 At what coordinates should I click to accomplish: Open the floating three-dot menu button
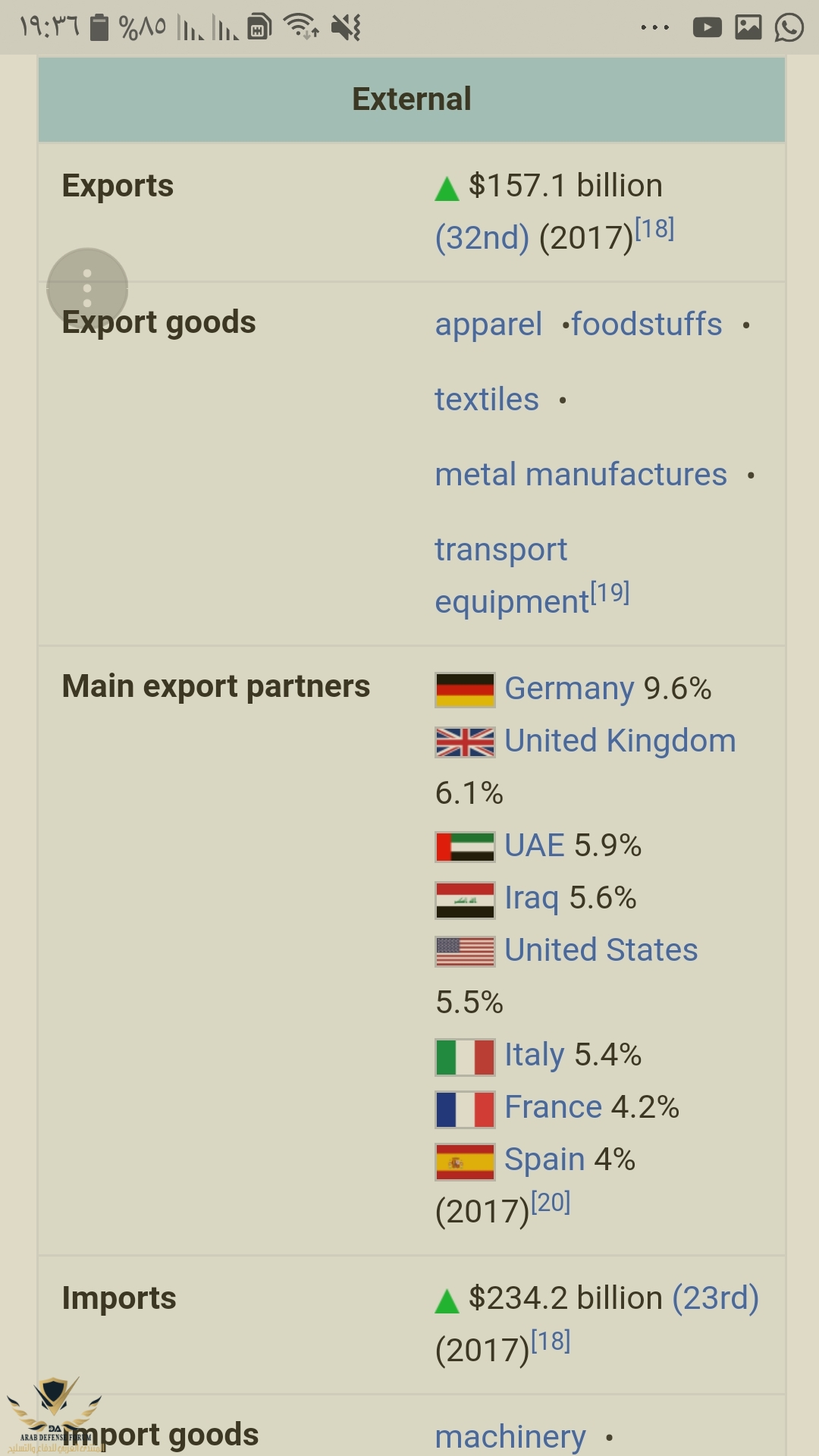click(x=87, y=287)
